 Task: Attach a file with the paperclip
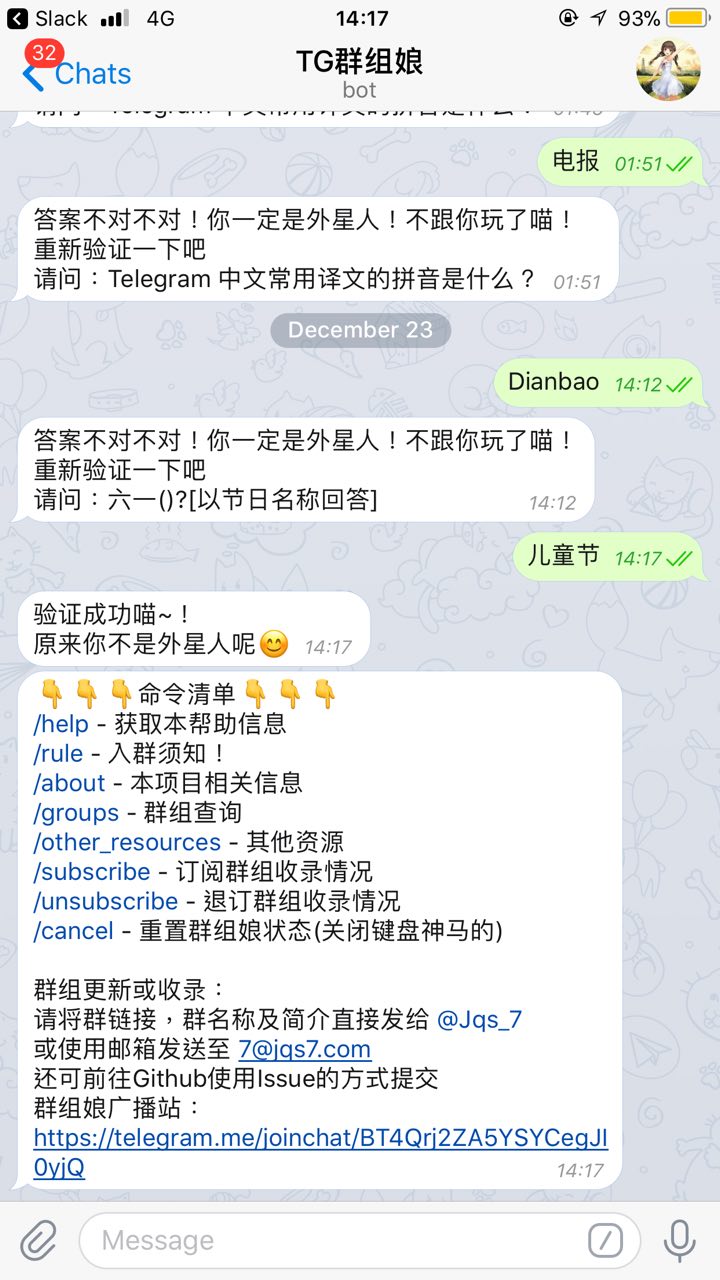pyautogui.click(x=39, y=1241)
